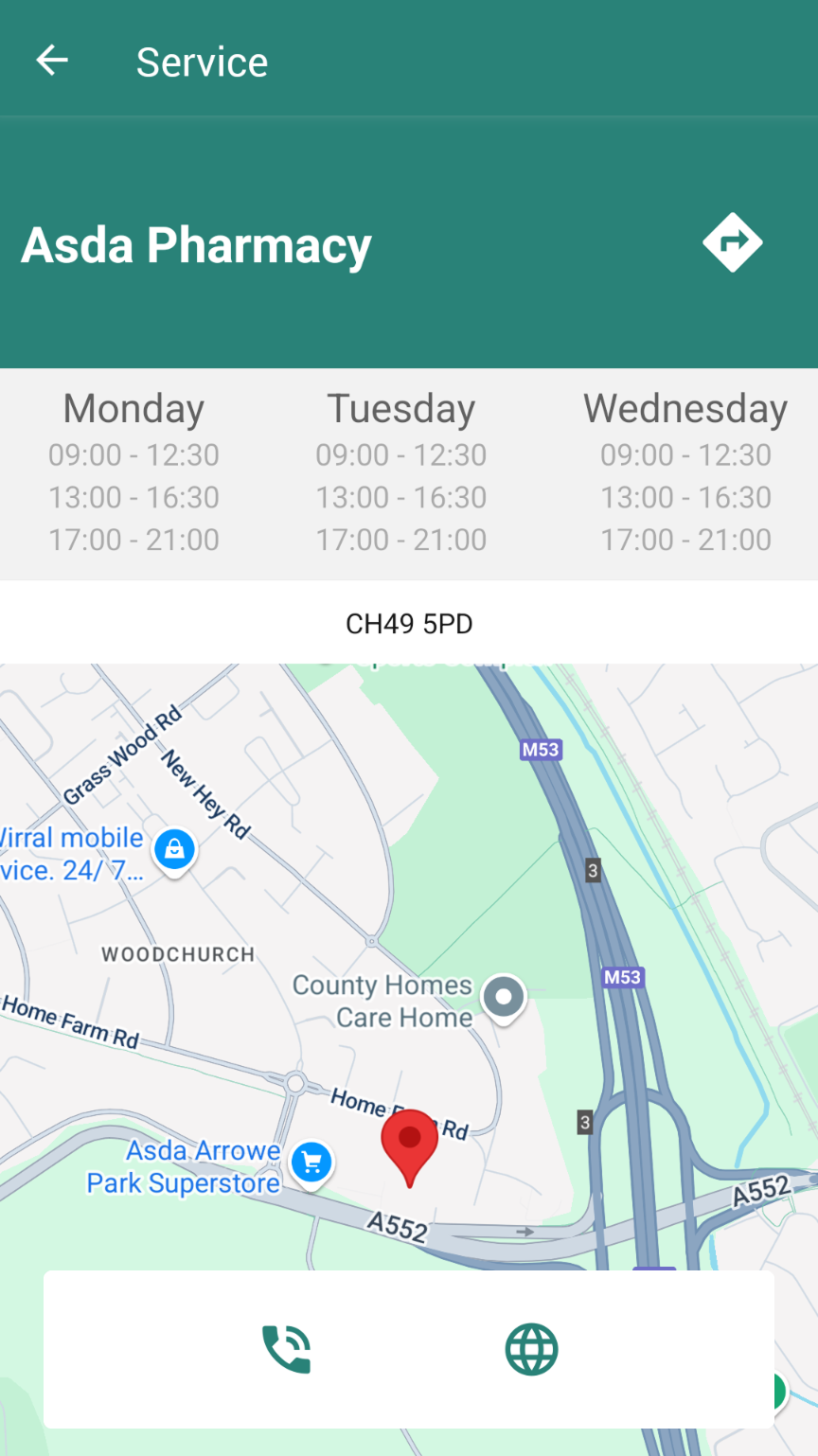The image size is (818, 1456).
Task: Open the pharmacy website globe icon
Action: (x=531, y=1349)
